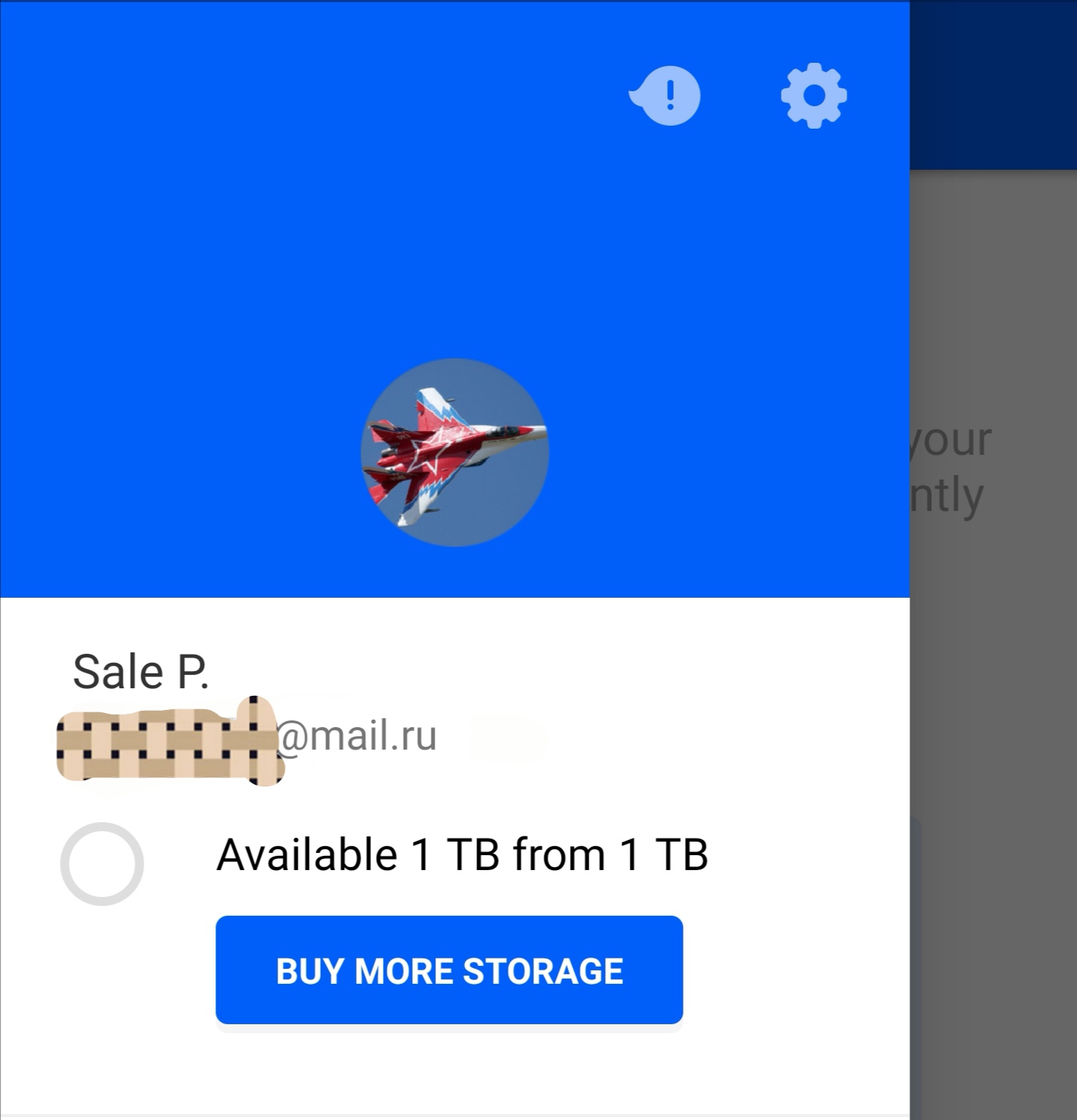Tap the jet profile avatar

tap(455, 453)
